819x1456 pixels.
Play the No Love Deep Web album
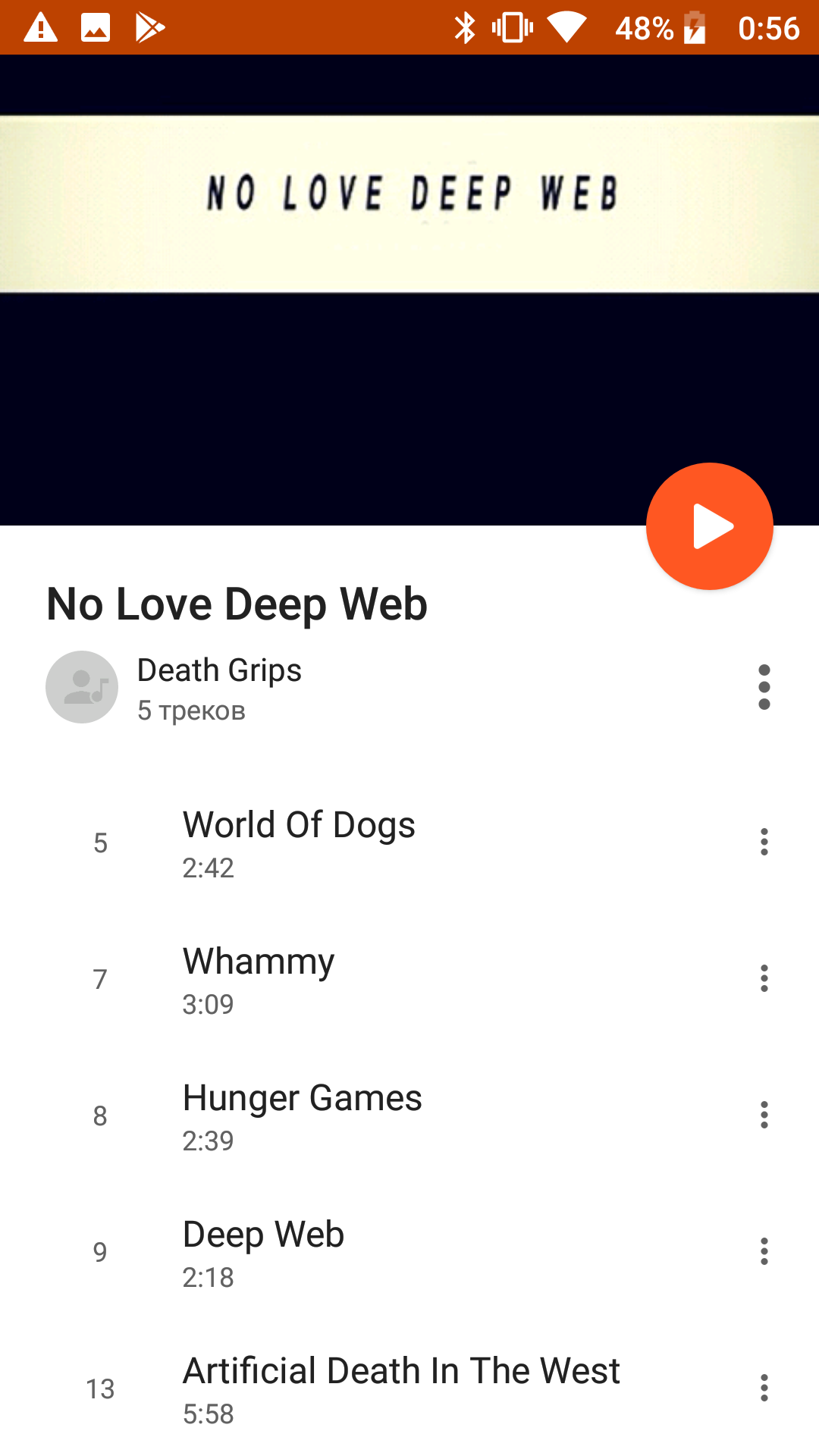(x=709, y=526)
